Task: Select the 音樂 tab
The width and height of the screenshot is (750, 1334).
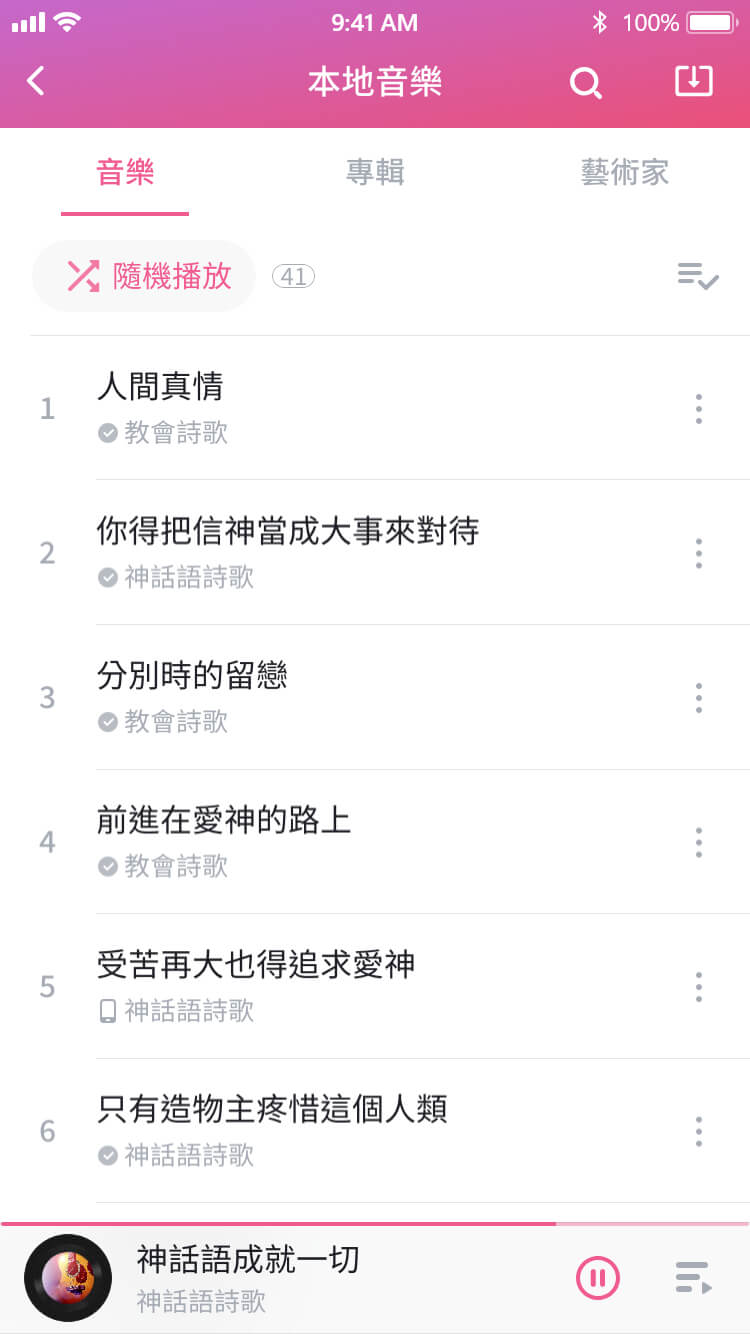Action: point(125,173)
